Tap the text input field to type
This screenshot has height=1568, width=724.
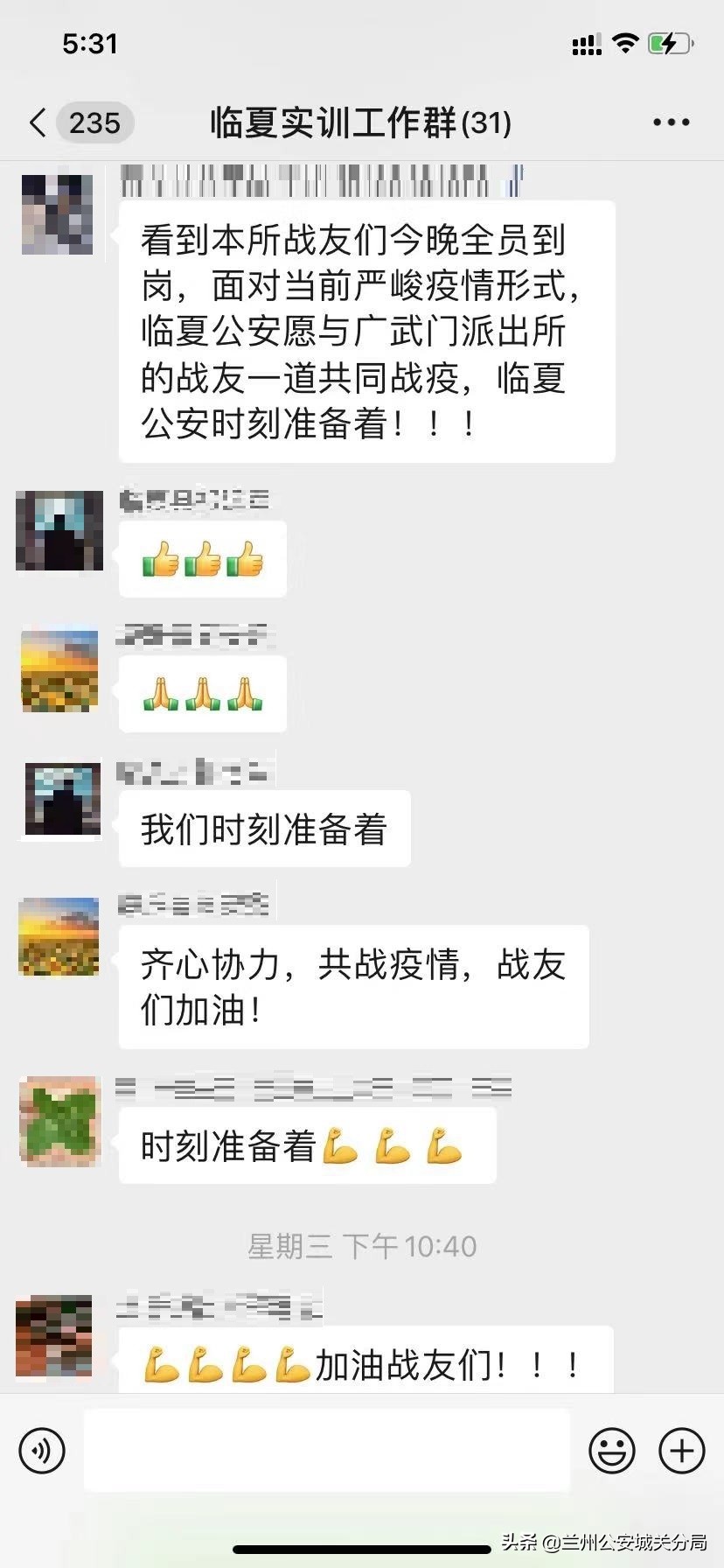pyautogui.click(x=326, y=1450)
